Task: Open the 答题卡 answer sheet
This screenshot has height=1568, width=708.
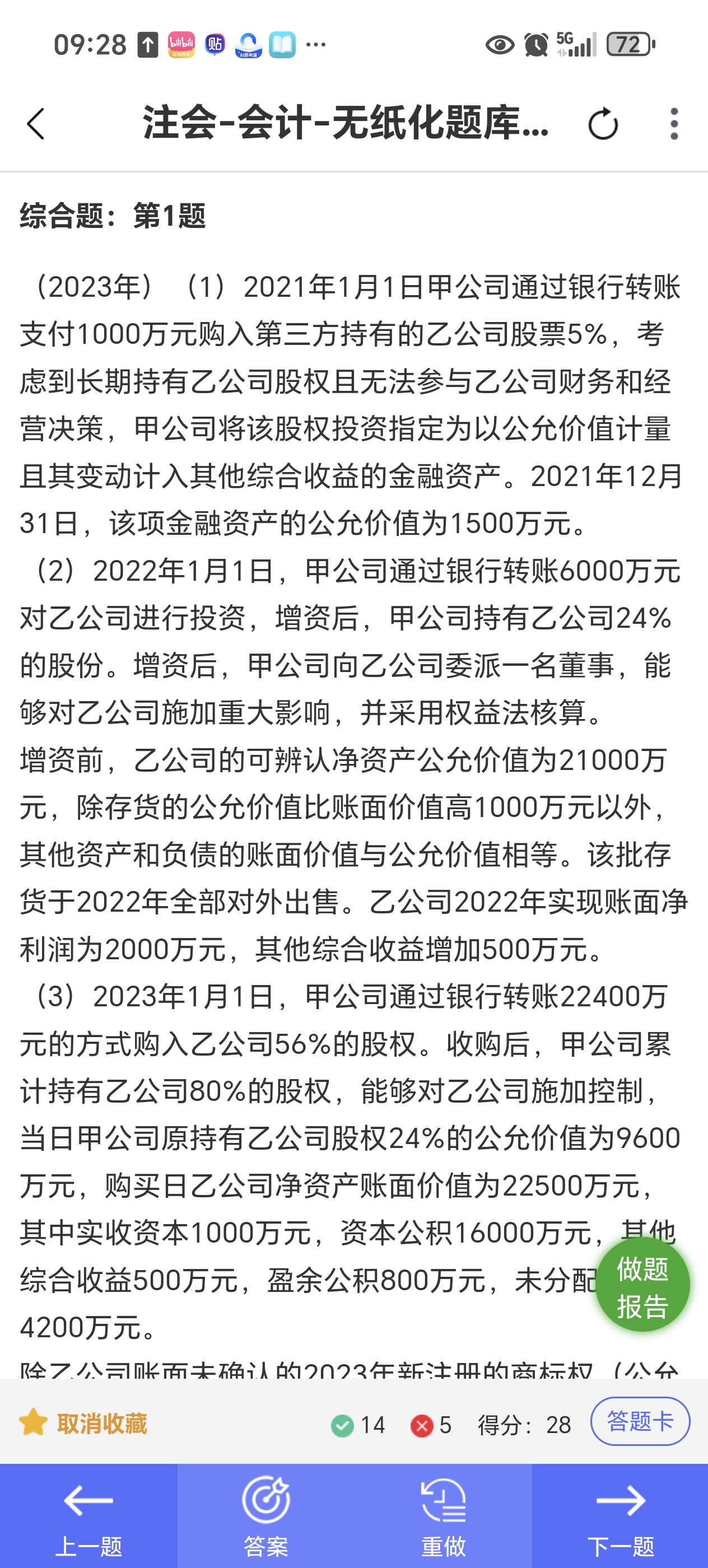Action: tap(640, 1421)
